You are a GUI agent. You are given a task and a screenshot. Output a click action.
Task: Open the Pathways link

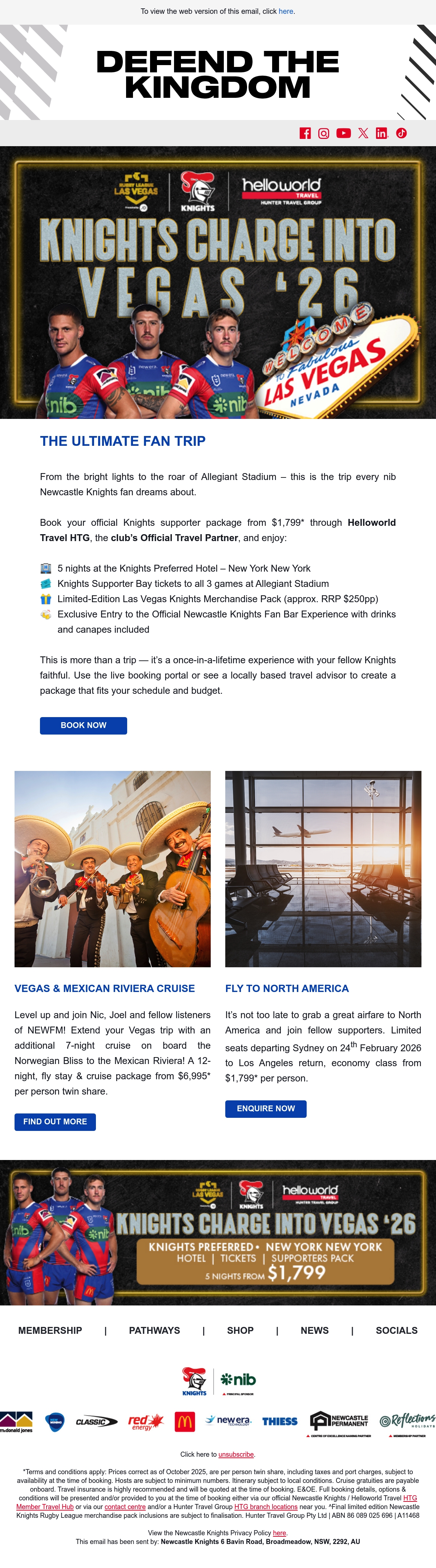tap(154, 1331)
